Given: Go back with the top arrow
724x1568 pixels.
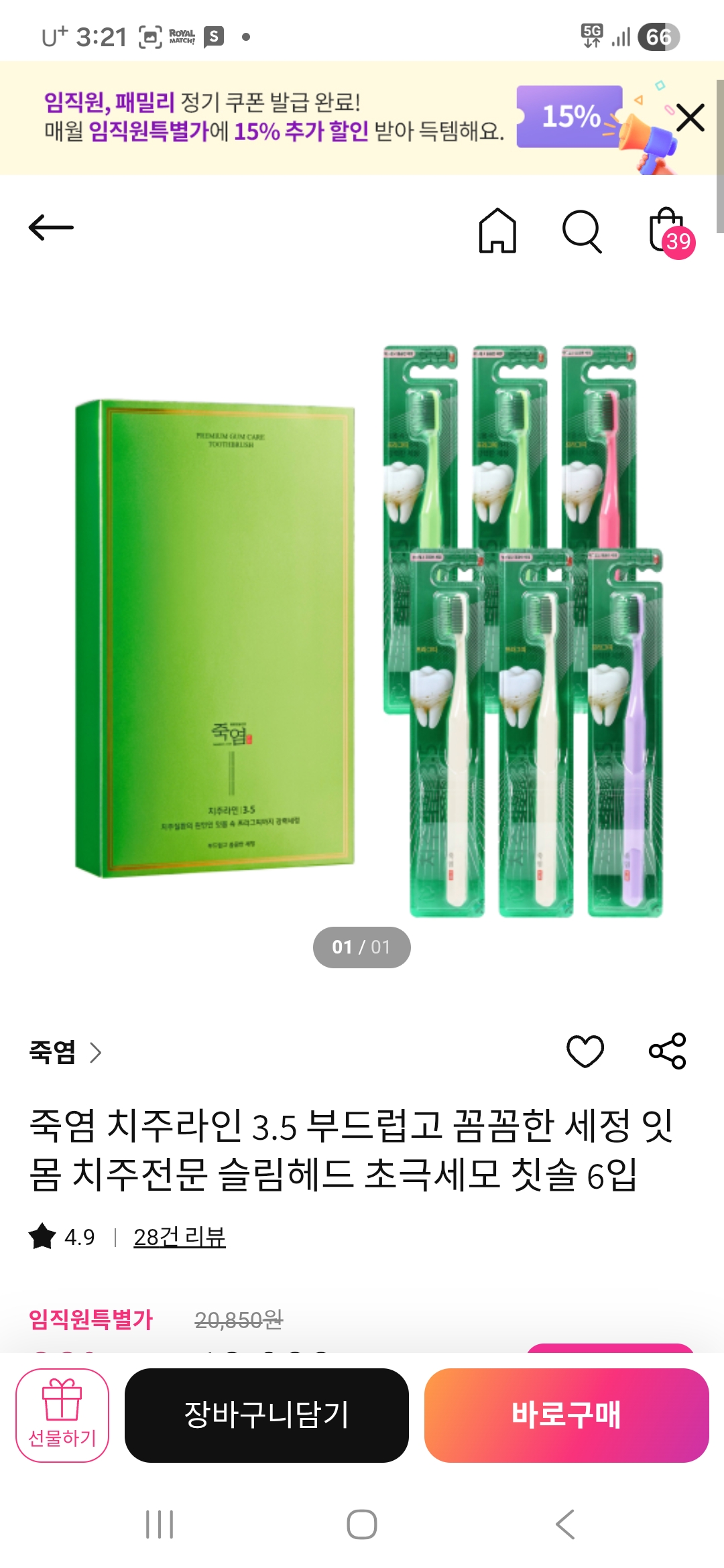Looking at the screenshot, I should click(51, 228).
